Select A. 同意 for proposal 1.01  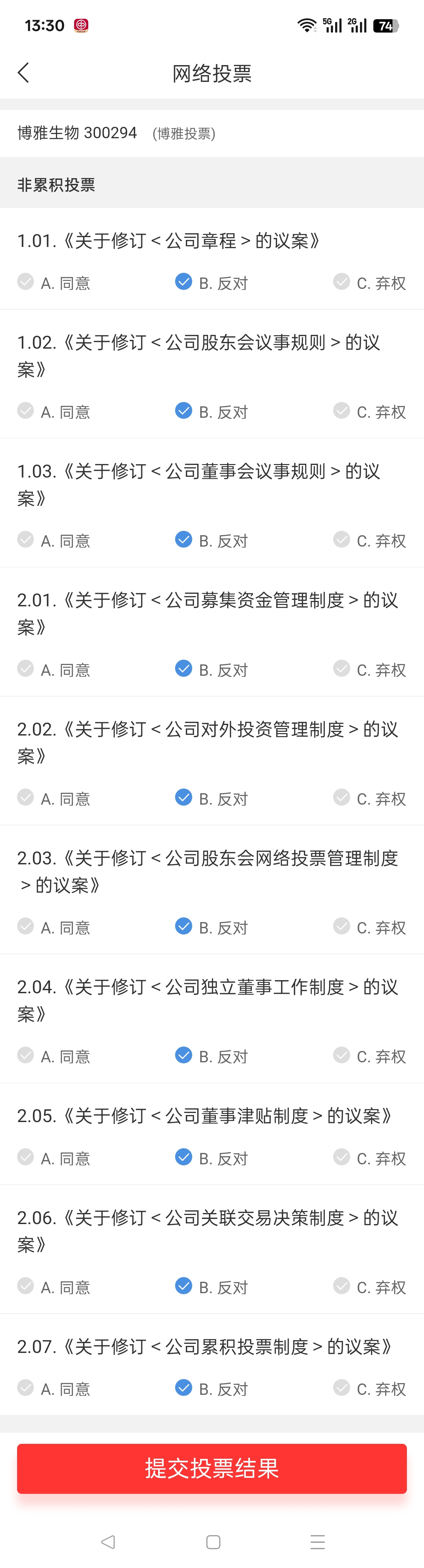(x=54, y=283)
